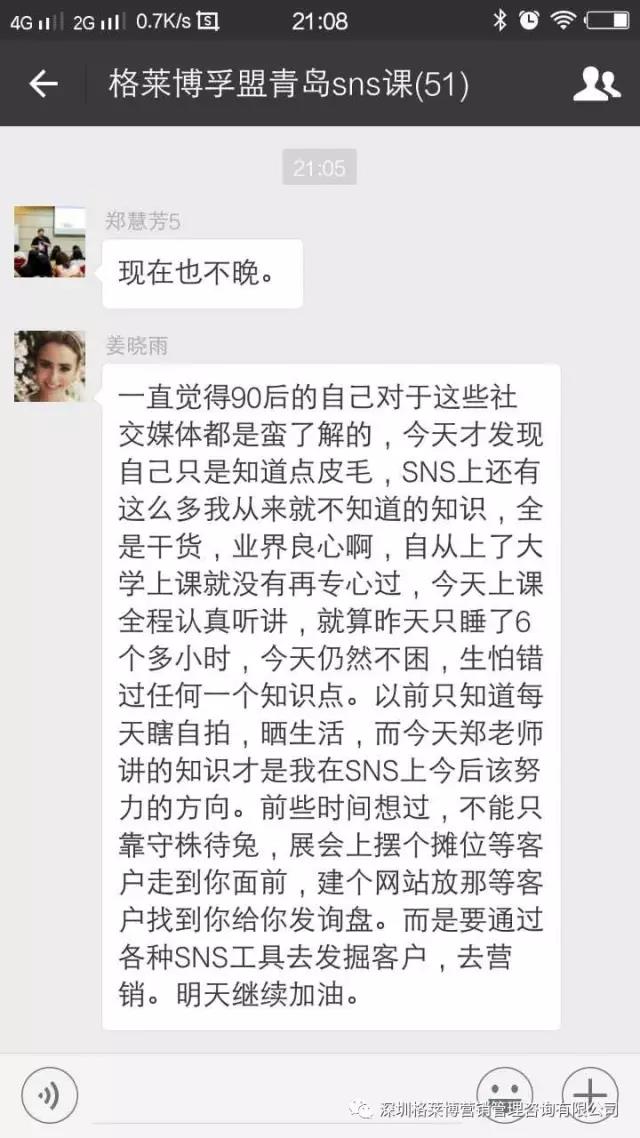Open group members info icon
Screen dimensions: 640x1138
tap(596, 85)
